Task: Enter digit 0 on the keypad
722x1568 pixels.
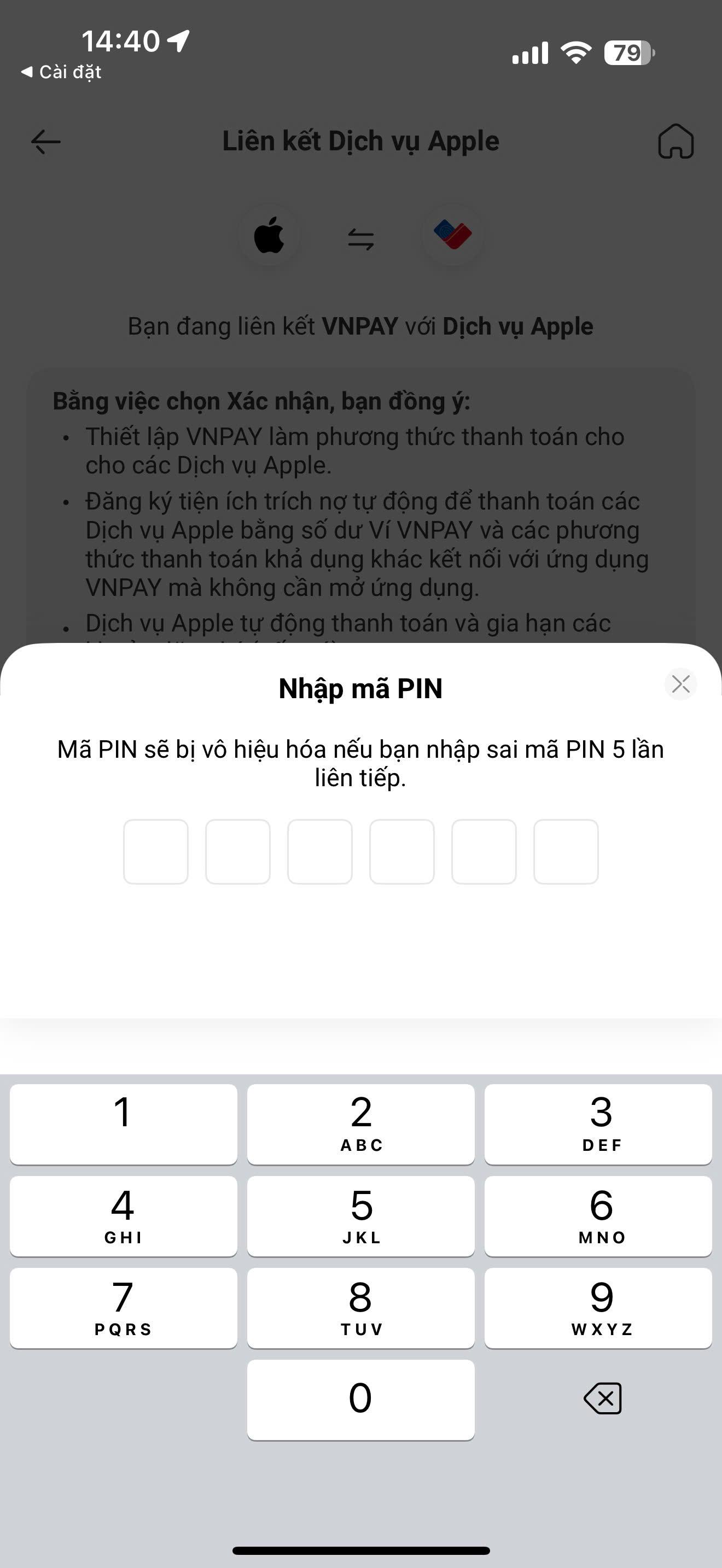Action: click(360, 1400)
